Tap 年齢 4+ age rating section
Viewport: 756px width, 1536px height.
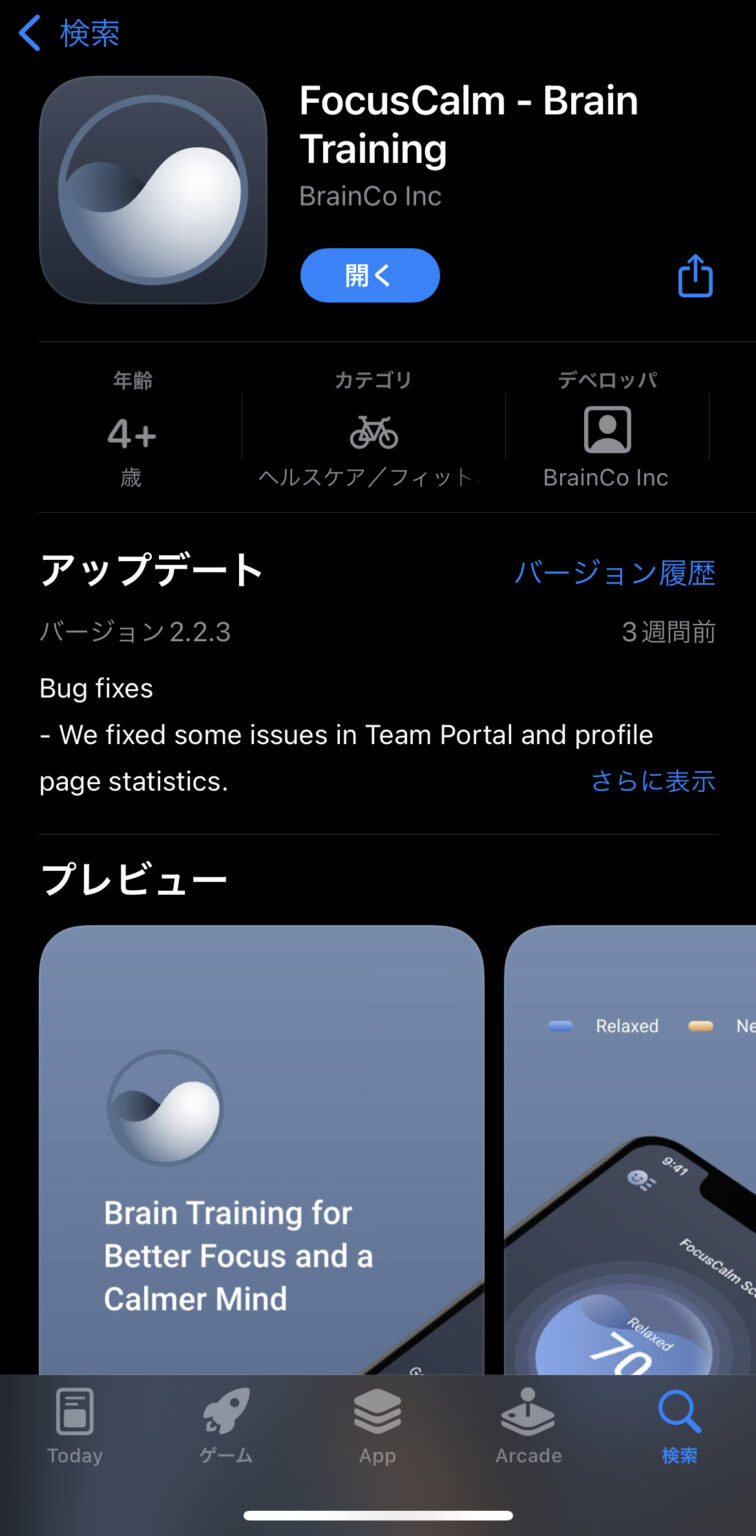[130, 428]
